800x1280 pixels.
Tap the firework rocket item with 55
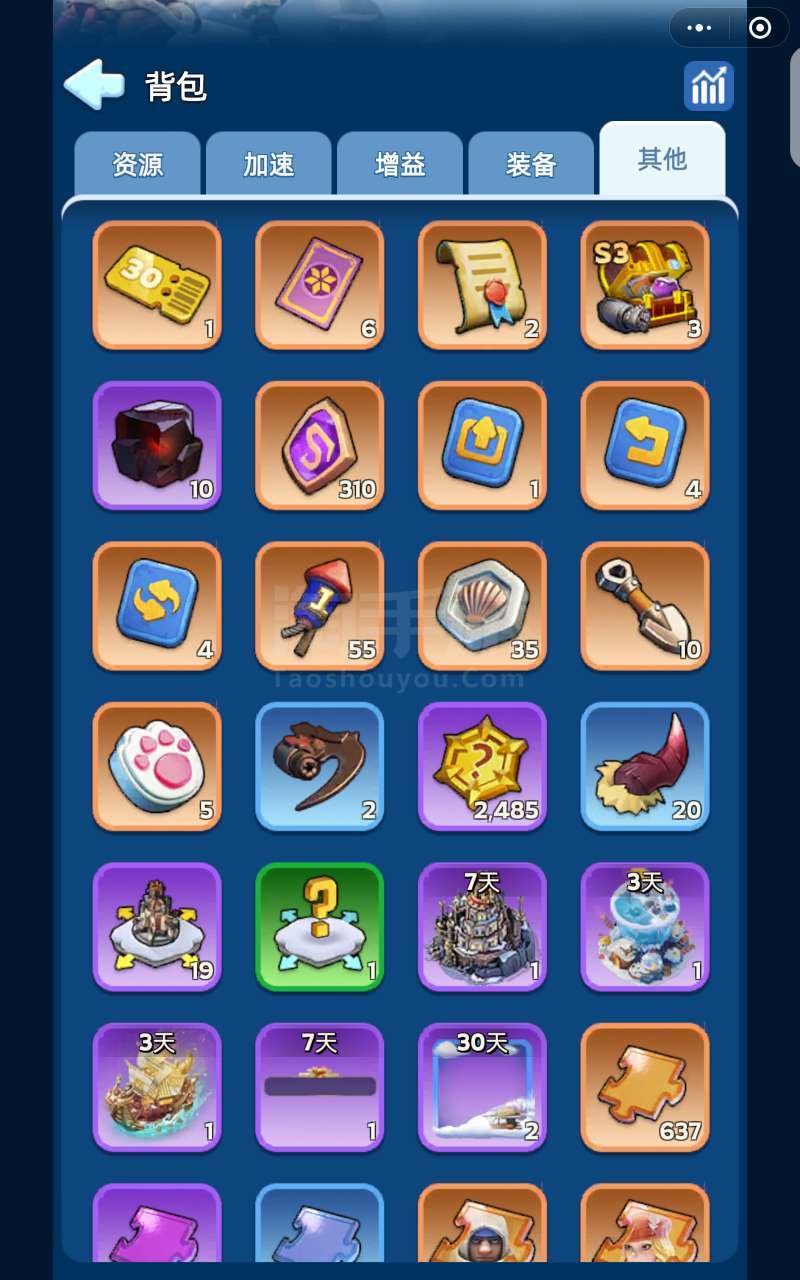point(320,606)
